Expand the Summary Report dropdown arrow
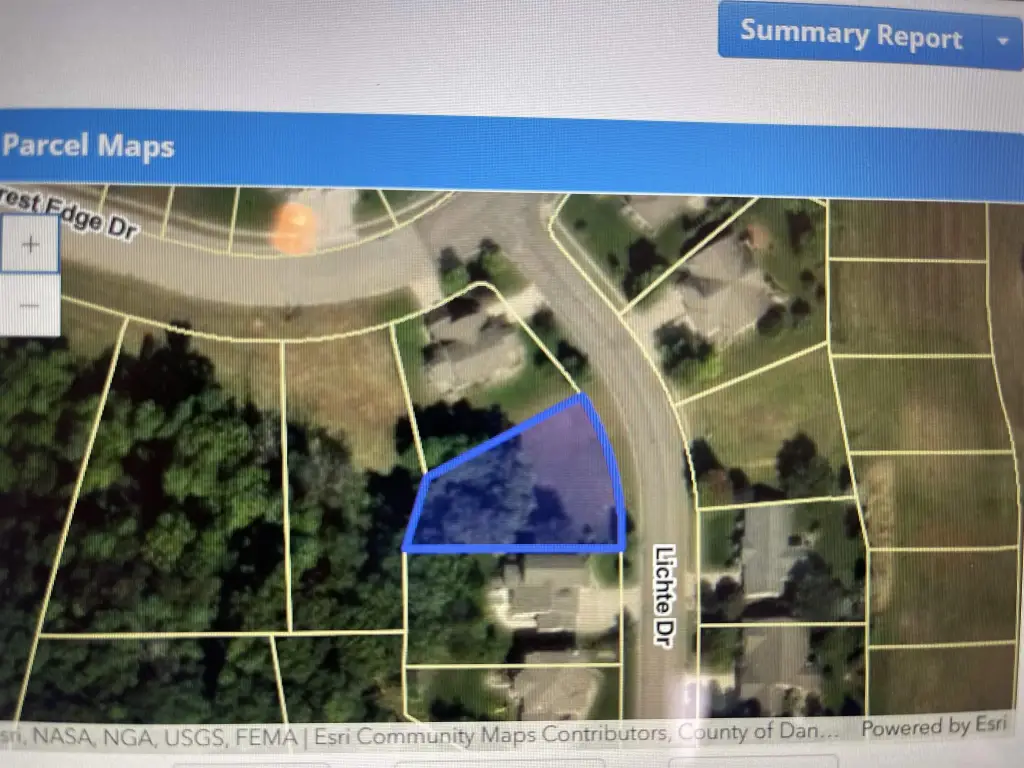Image resolution: width=1024 pixels, height=768 pixels. (x=1003, y=40)
